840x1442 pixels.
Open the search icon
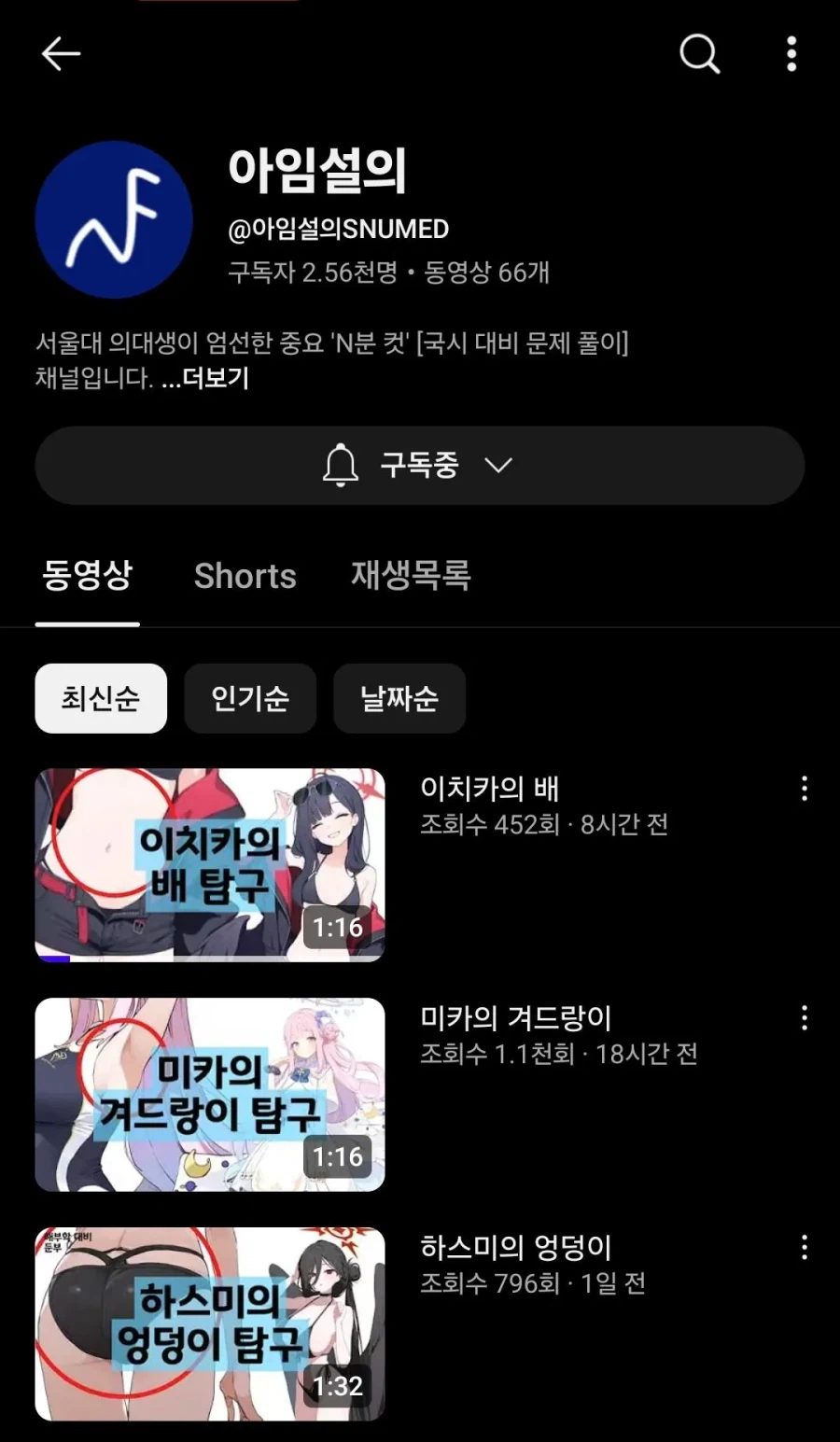coord(699,54)
